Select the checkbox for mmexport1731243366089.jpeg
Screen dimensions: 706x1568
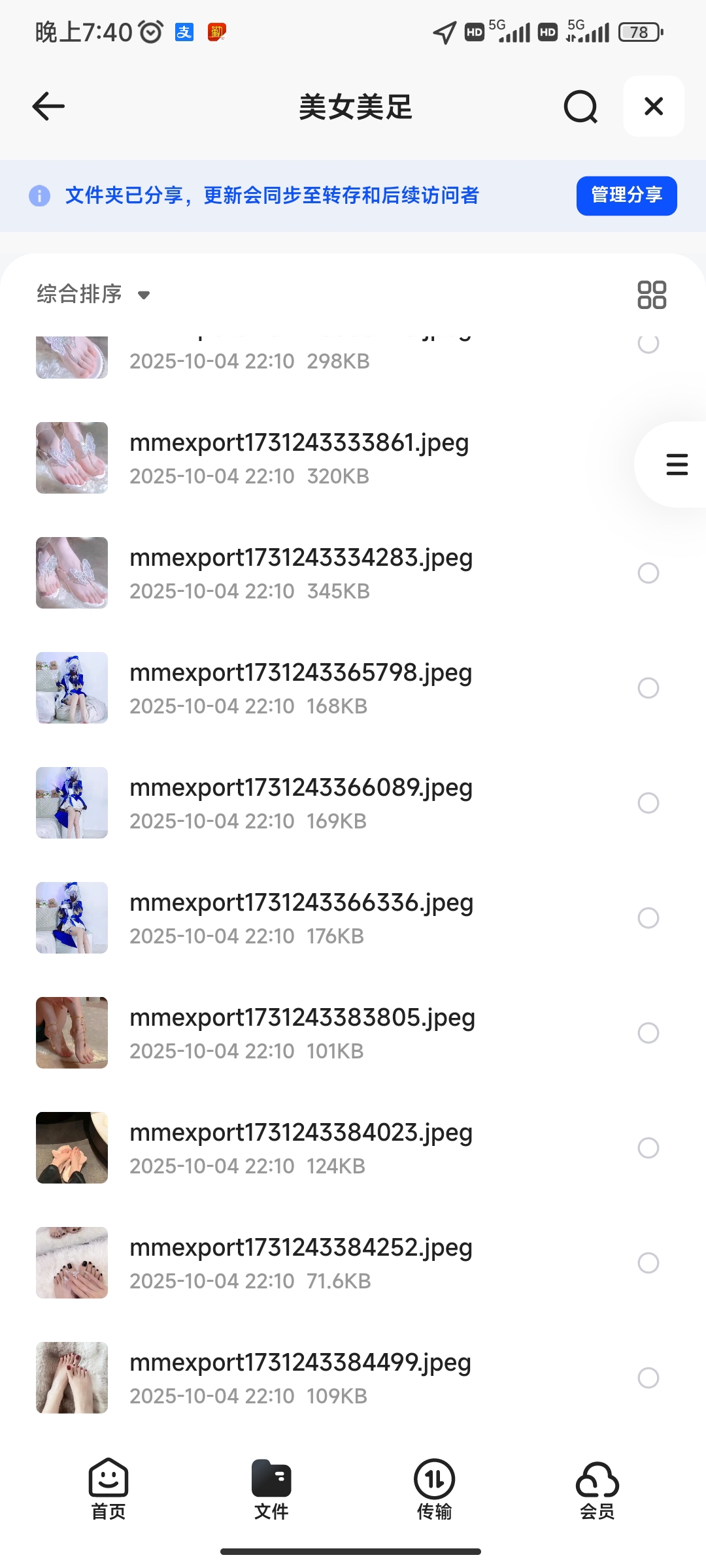click(648, 803)
